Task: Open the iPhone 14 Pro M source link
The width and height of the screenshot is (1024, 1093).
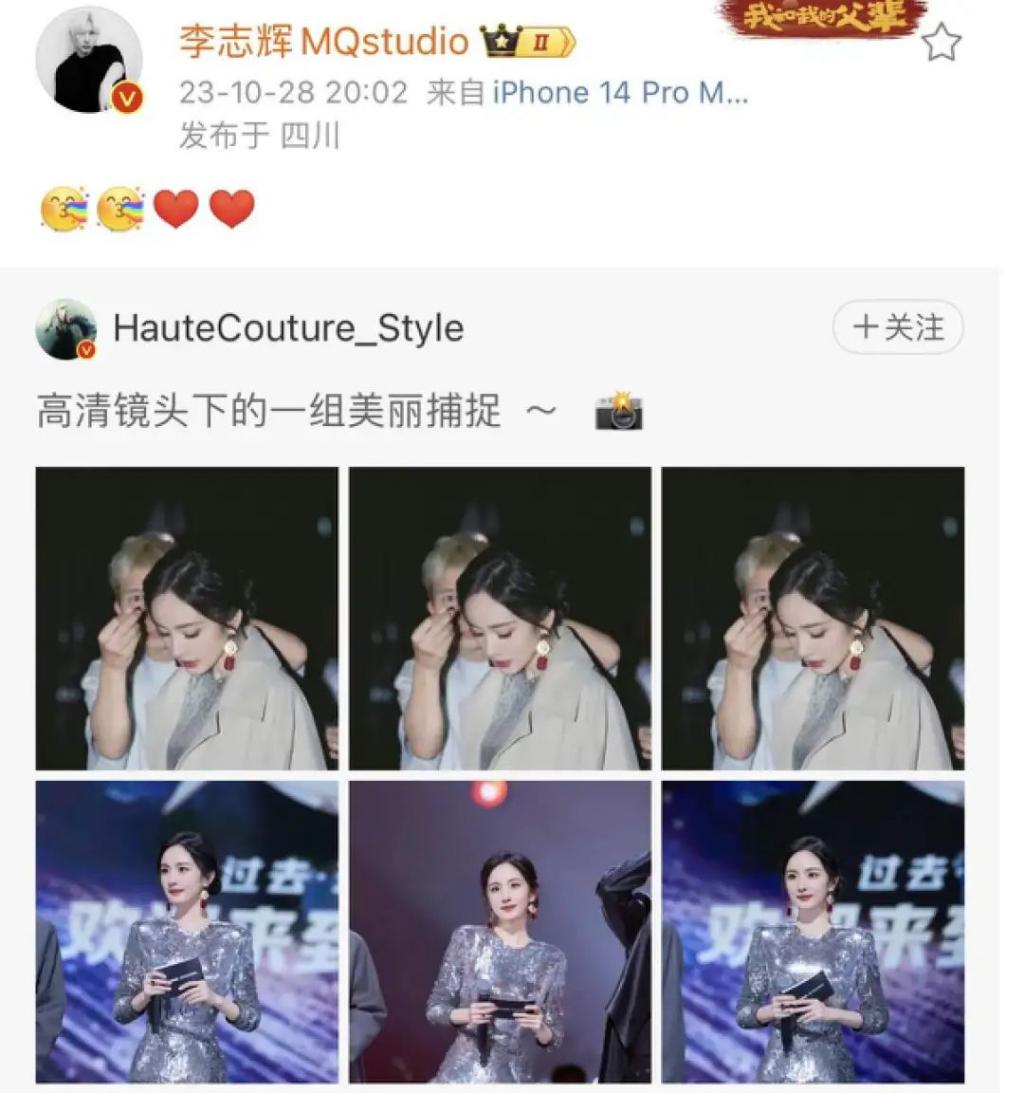Action: pos(621,93)
